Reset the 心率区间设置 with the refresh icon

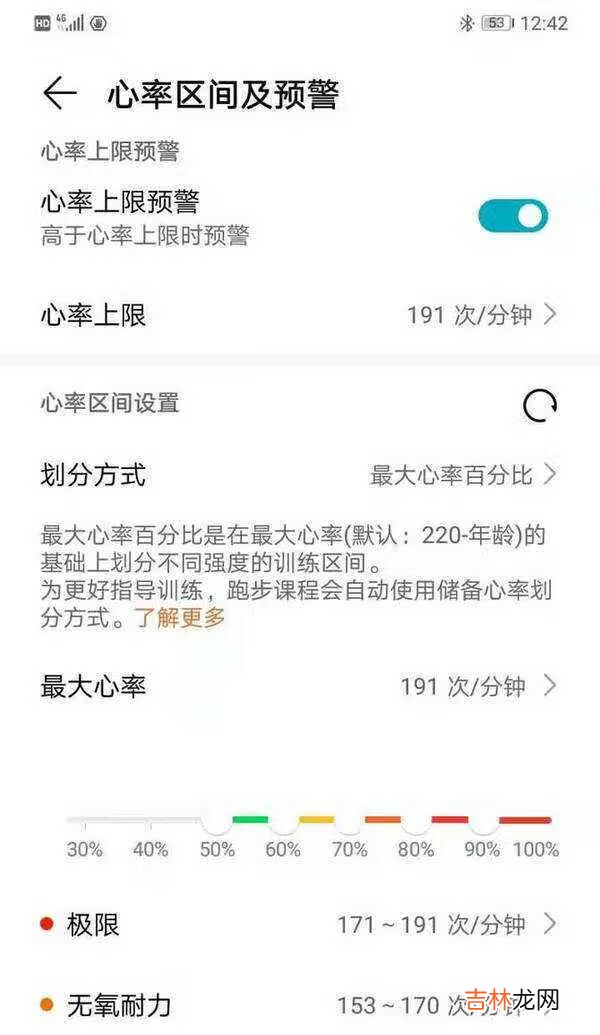point(540,405)
